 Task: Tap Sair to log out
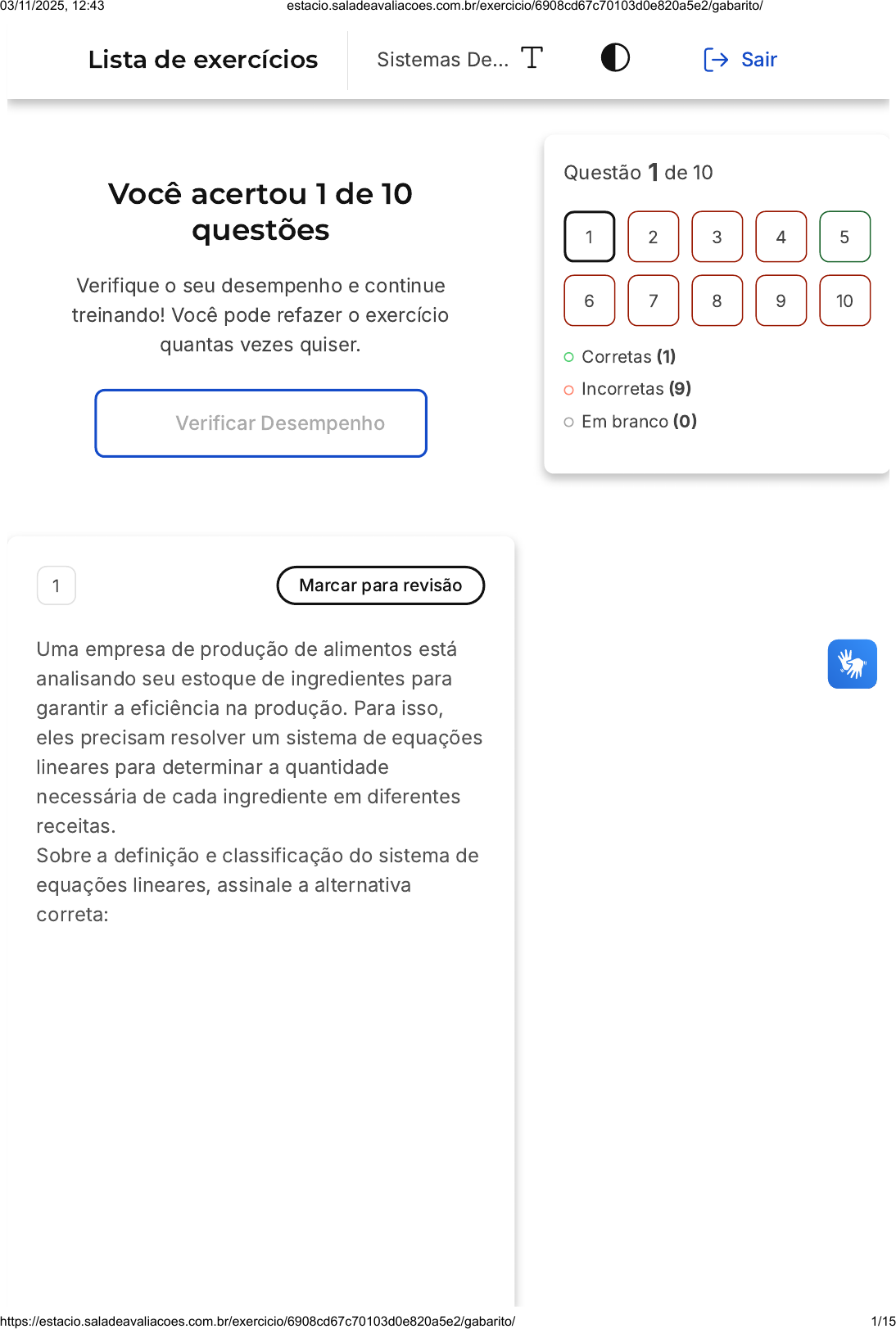(740, 60)
